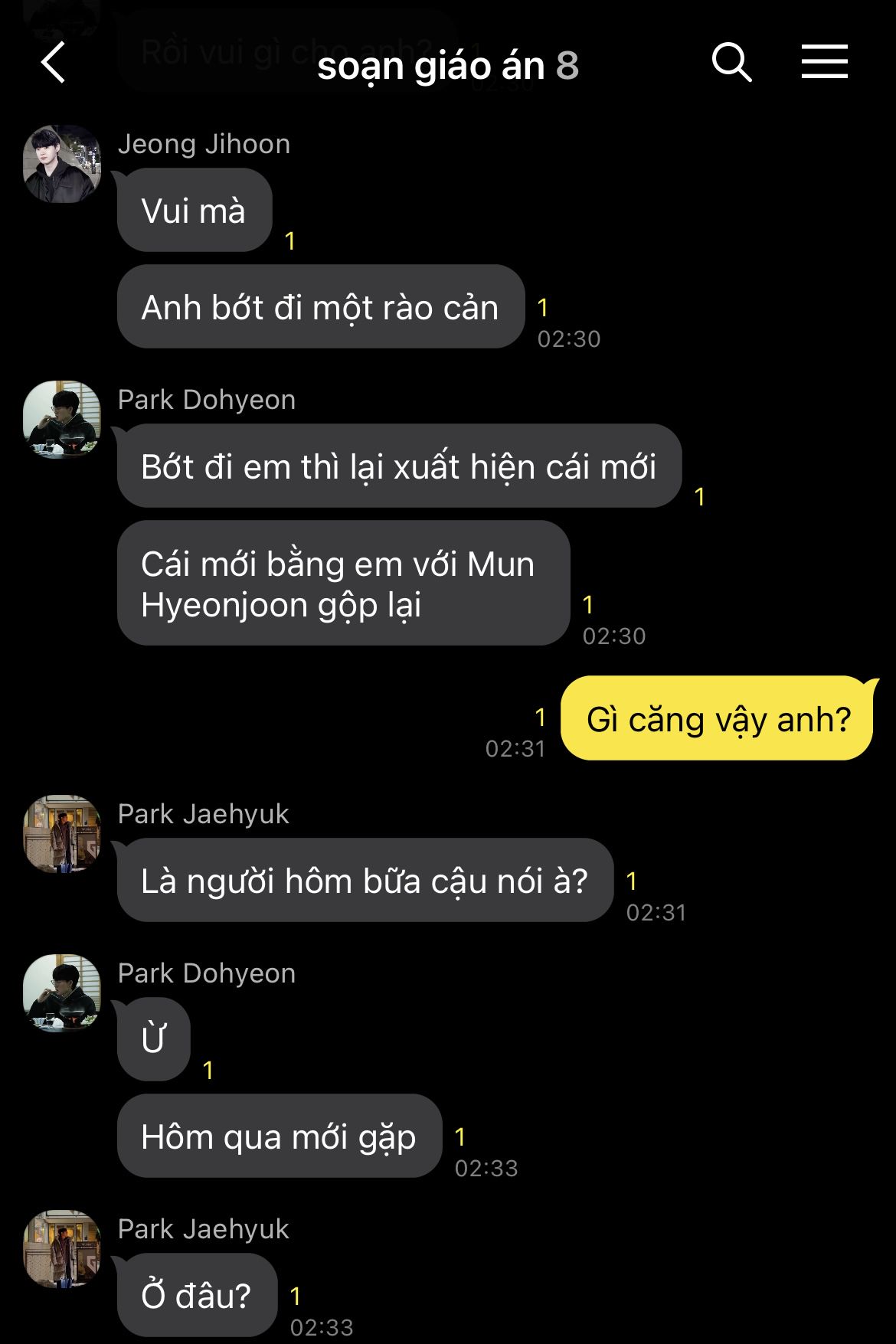
Task: Open Park Jaehyuk's avatar above "Ở đâu?"
Action: coord(62,1248)
